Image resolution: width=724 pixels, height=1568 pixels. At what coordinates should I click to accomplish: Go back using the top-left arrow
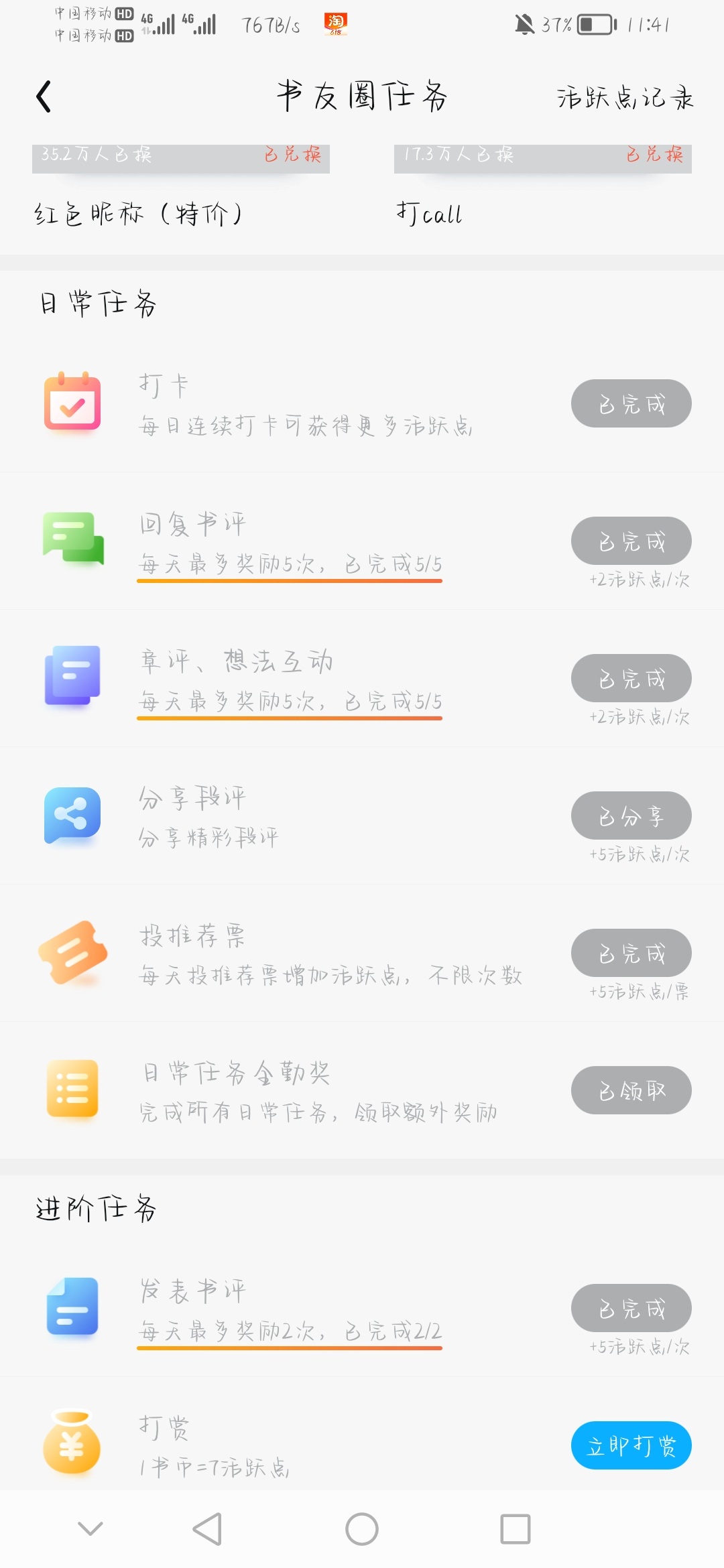(x=44, y=96)
